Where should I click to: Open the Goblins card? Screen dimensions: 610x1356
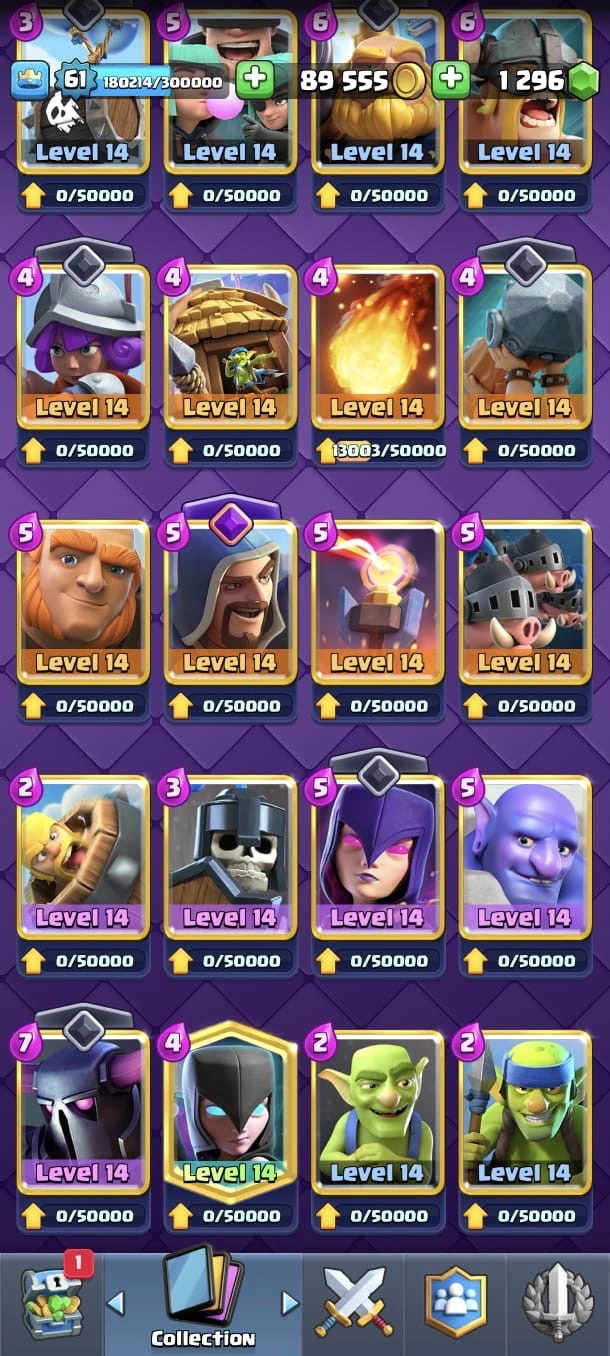(377, 1110)
